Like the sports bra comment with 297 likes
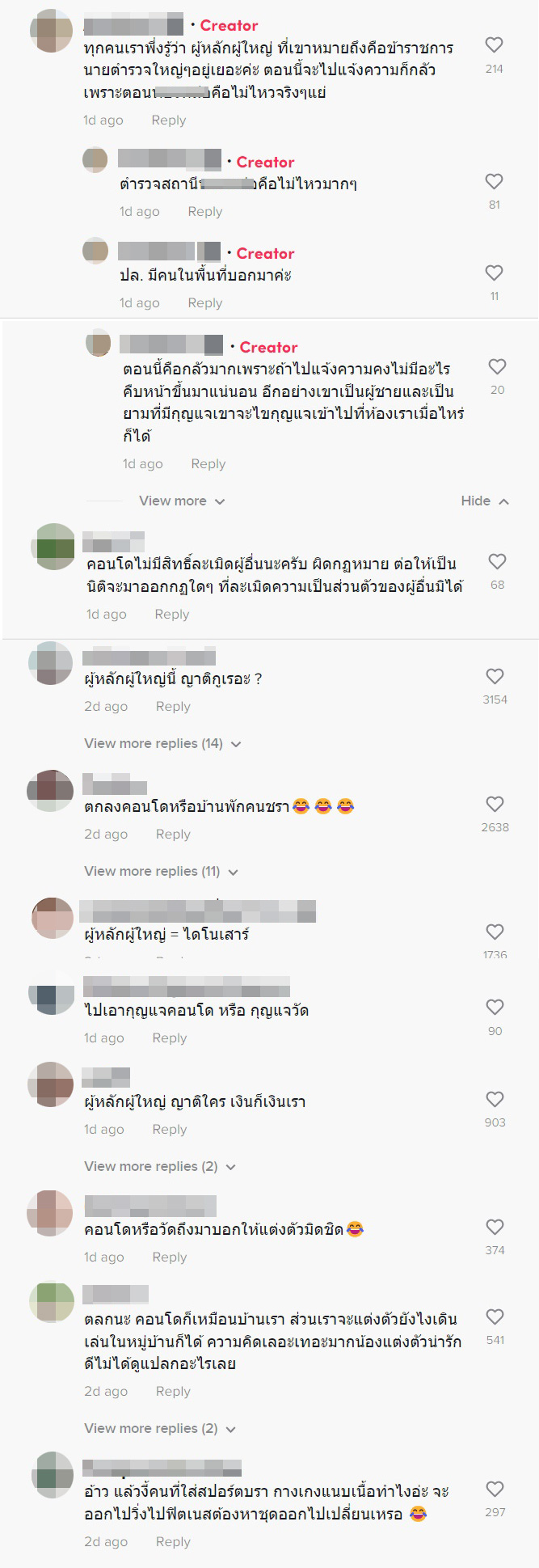Viewport: 539px width, 1568px height. tap(495, 1490)
